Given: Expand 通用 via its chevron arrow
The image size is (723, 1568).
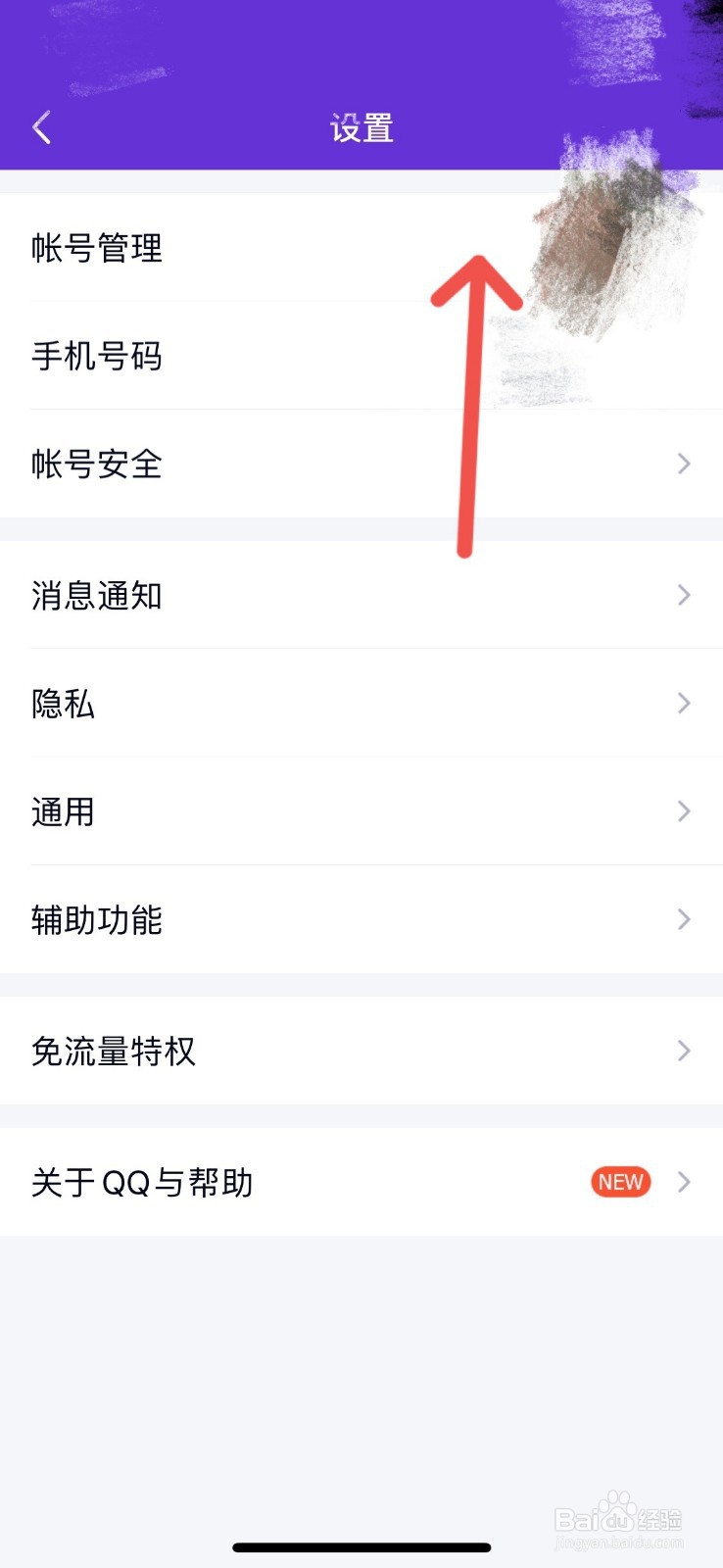Looking at the screenshot, I should (x=684, y=811).
